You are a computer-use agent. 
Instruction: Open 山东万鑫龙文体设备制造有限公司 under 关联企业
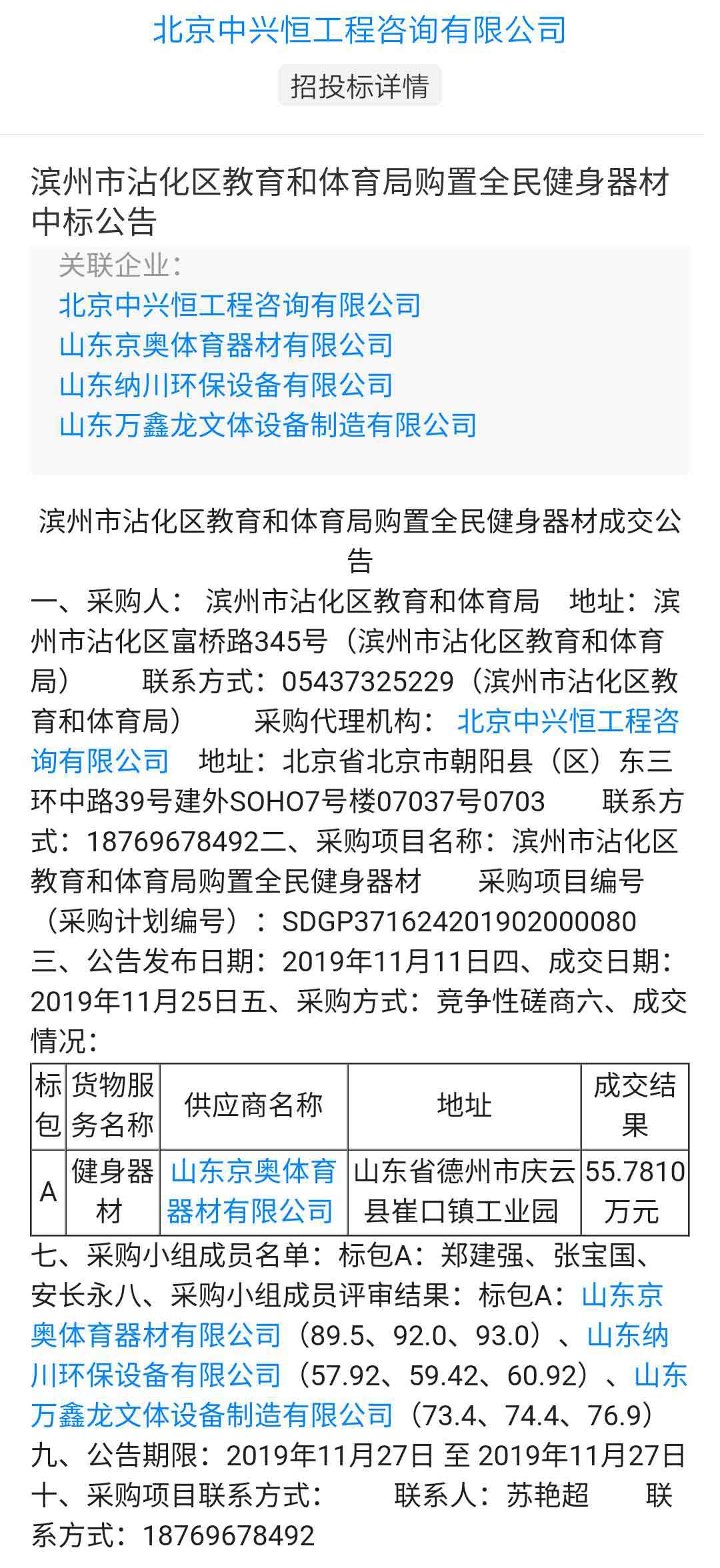pos(268,425)
